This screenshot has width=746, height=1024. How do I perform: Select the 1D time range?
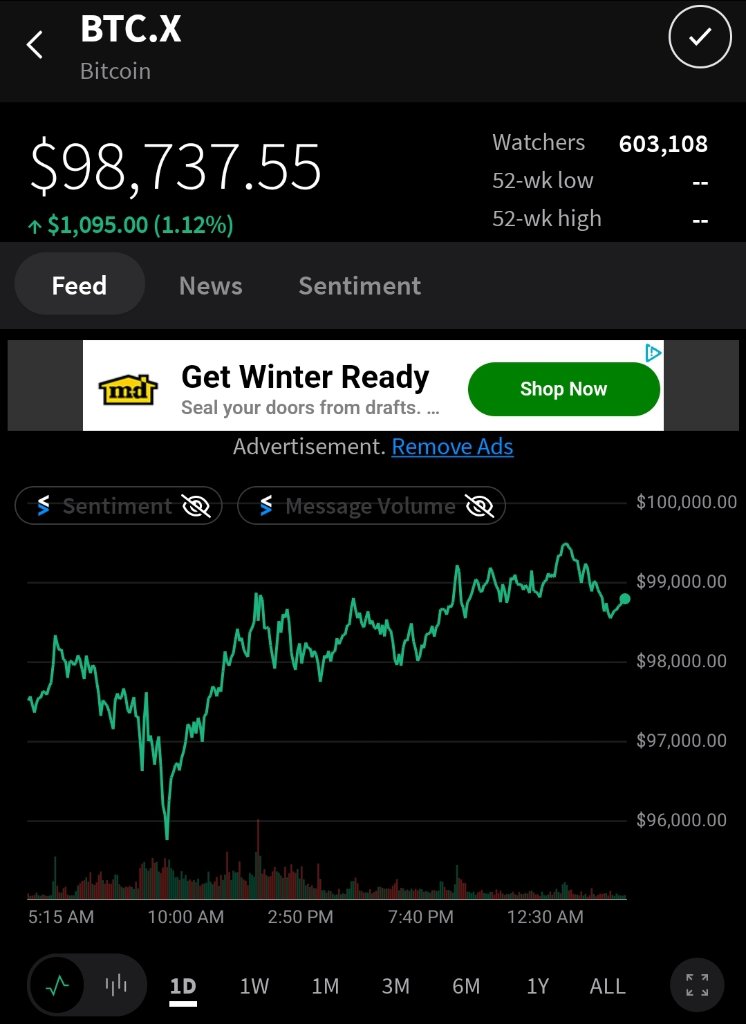click(183, 986)
